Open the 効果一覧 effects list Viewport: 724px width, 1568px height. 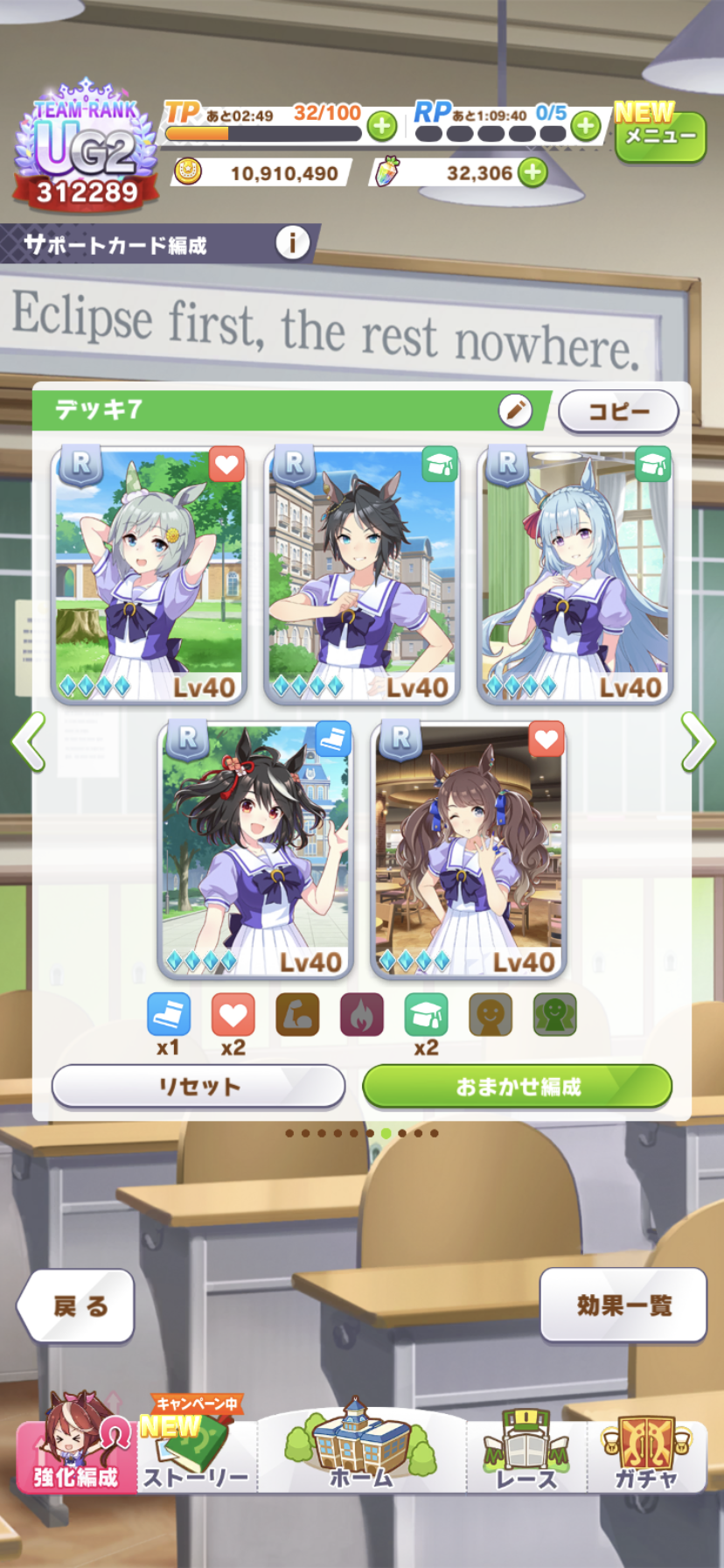pos(623,1305)
